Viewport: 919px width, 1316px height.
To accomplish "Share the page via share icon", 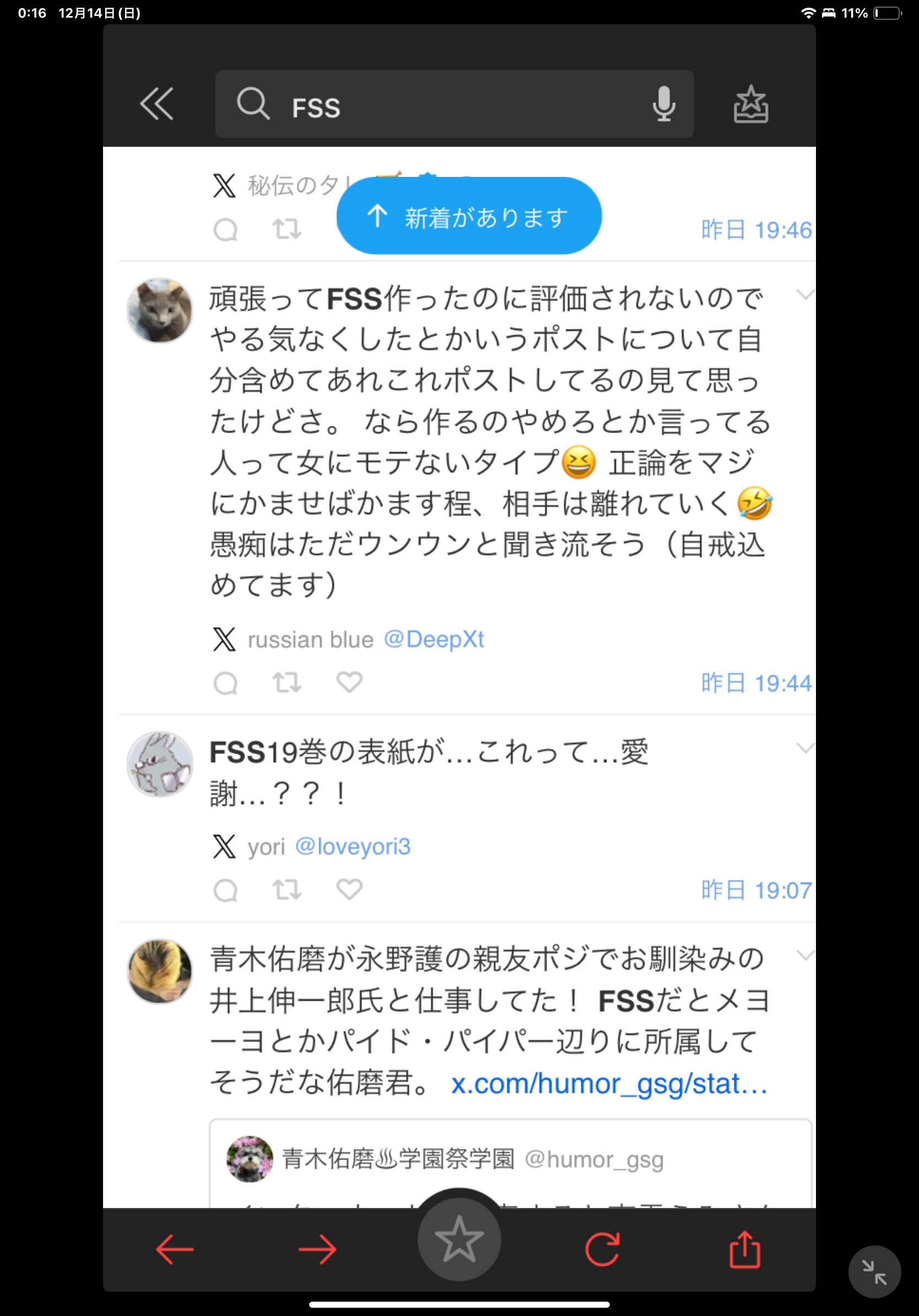I will click(x=744, y=1248).
